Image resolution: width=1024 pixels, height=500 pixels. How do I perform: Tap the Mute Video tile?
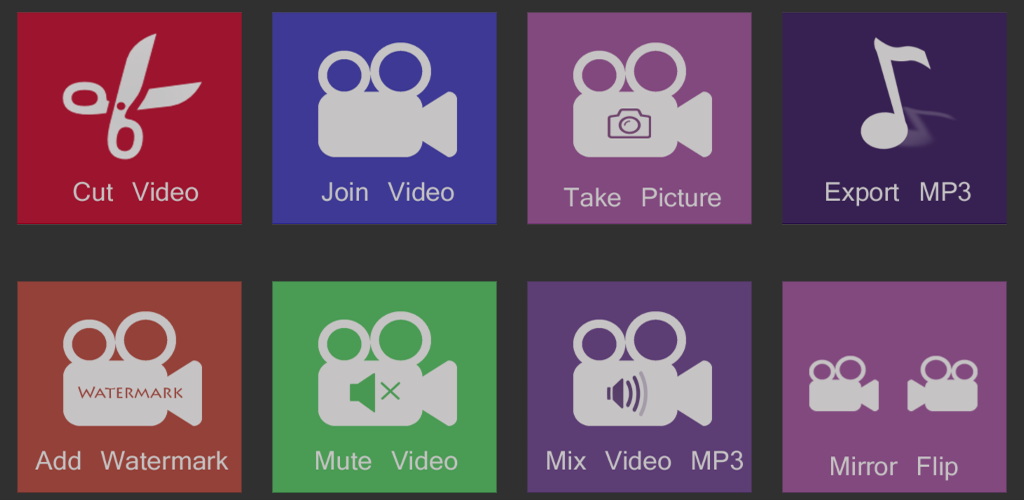[384, 386]
